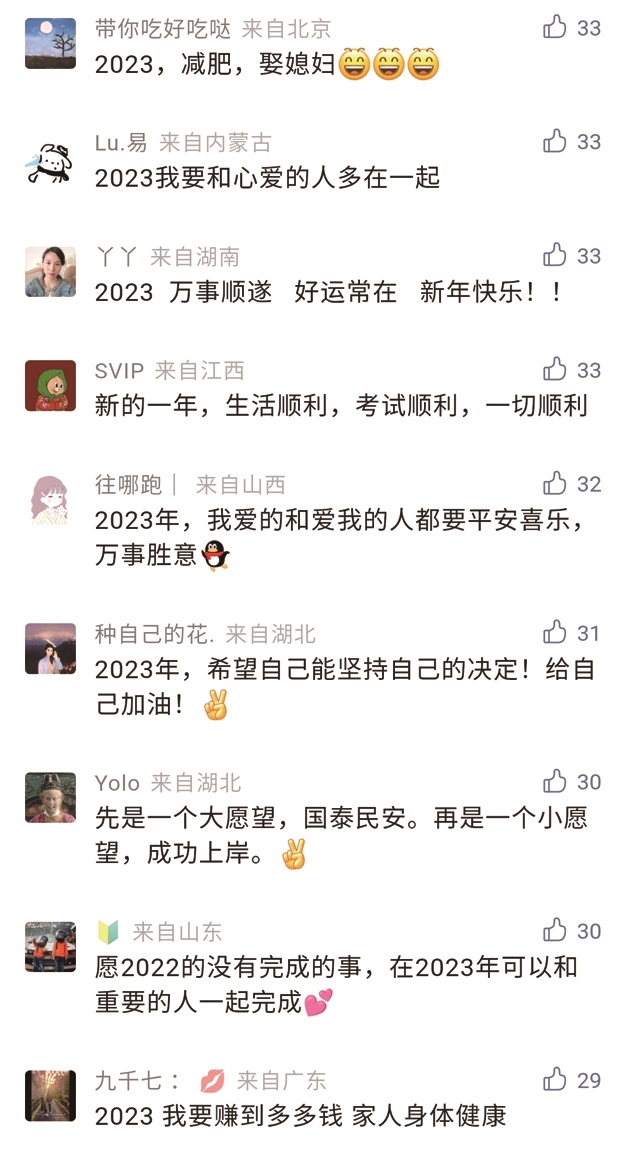Like 种自己的花's comment
Screen dimensions: 630x1151
tap(555, 633)
